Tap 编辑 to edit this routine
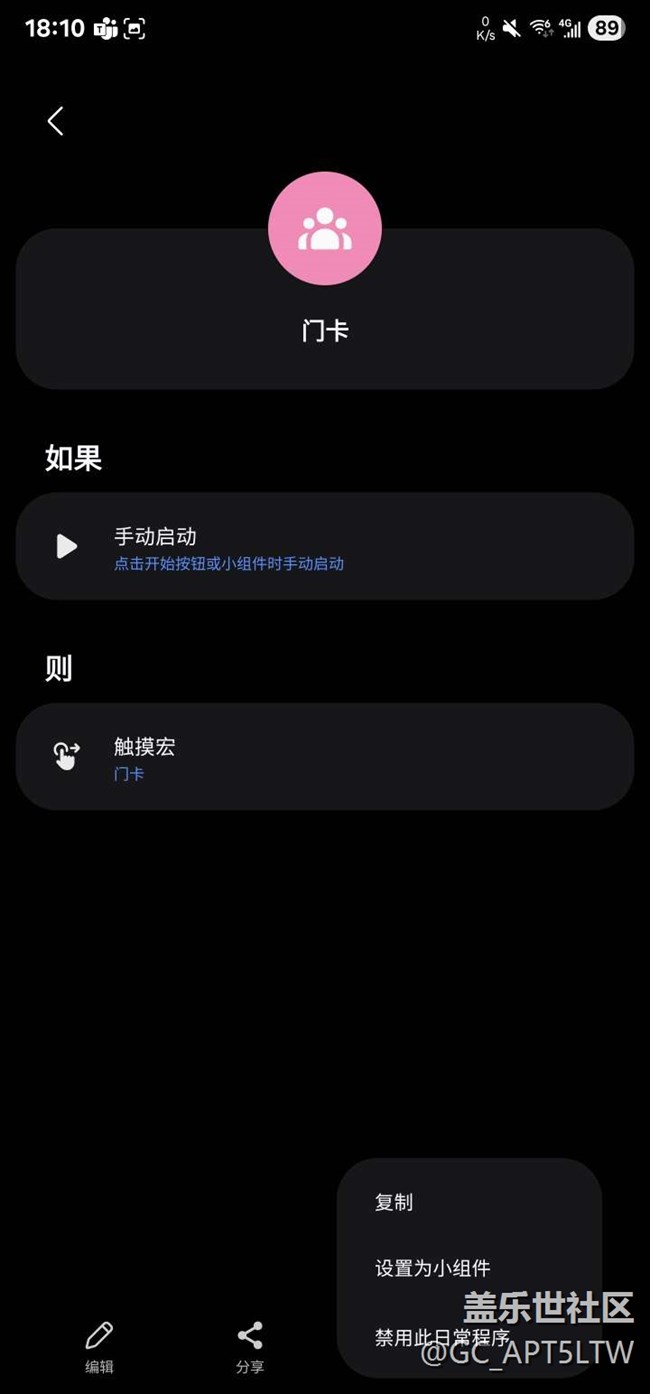This screenshot has width=650, height=1394. click(x=99, y=1347)
